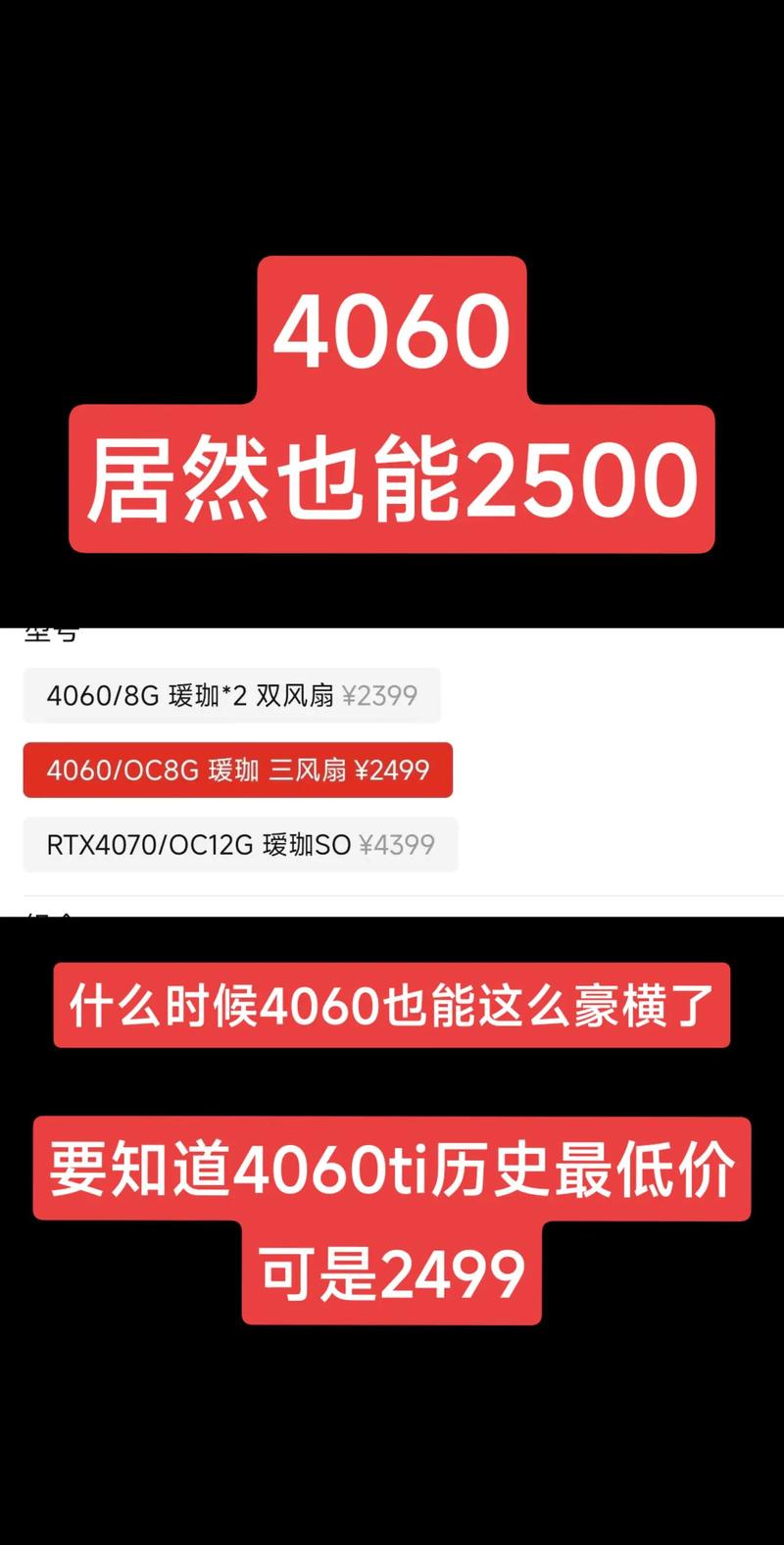
Task: Select the price ¥2499 on red chip
Action: [x=392, y=771]
